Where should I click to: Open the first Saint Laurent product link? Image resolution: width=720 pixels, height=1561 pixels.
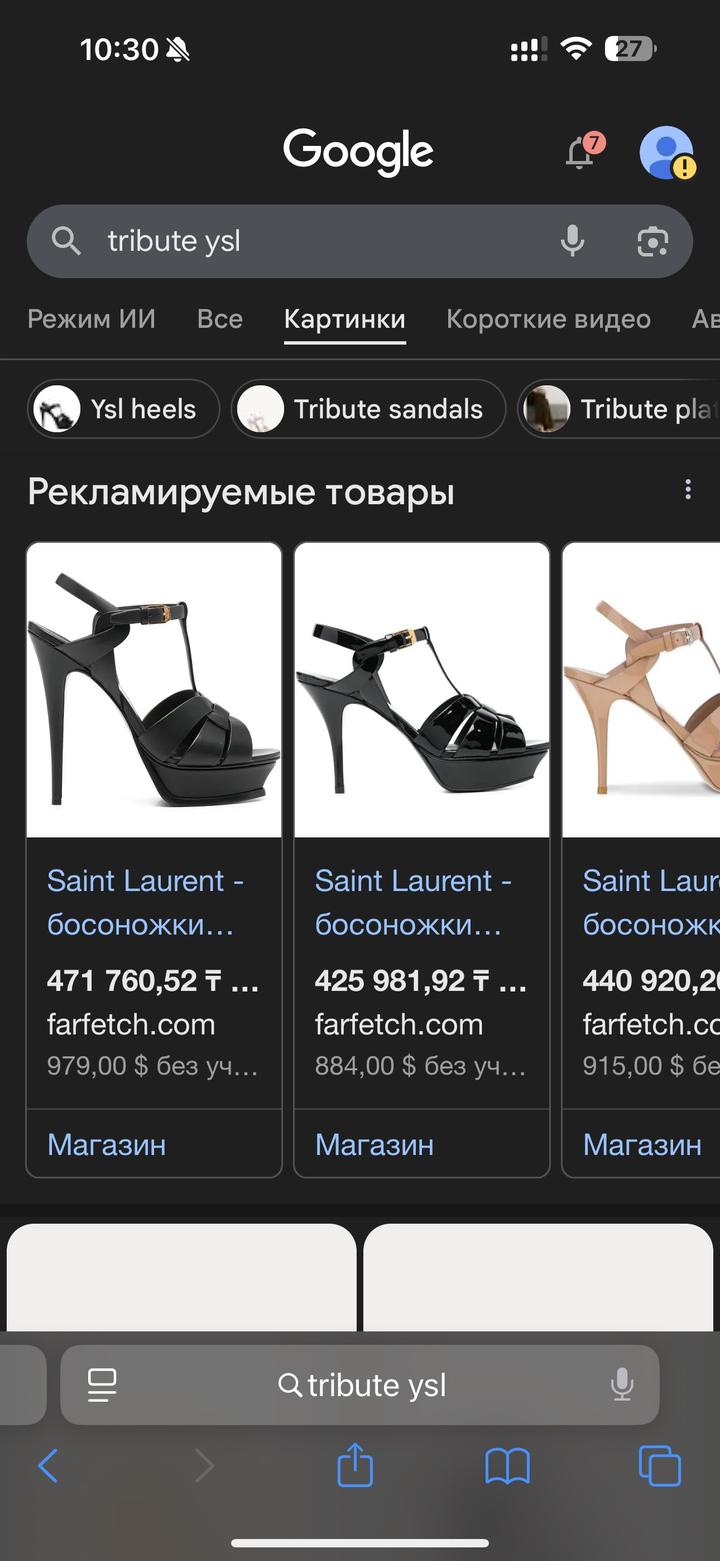point(144,902)
